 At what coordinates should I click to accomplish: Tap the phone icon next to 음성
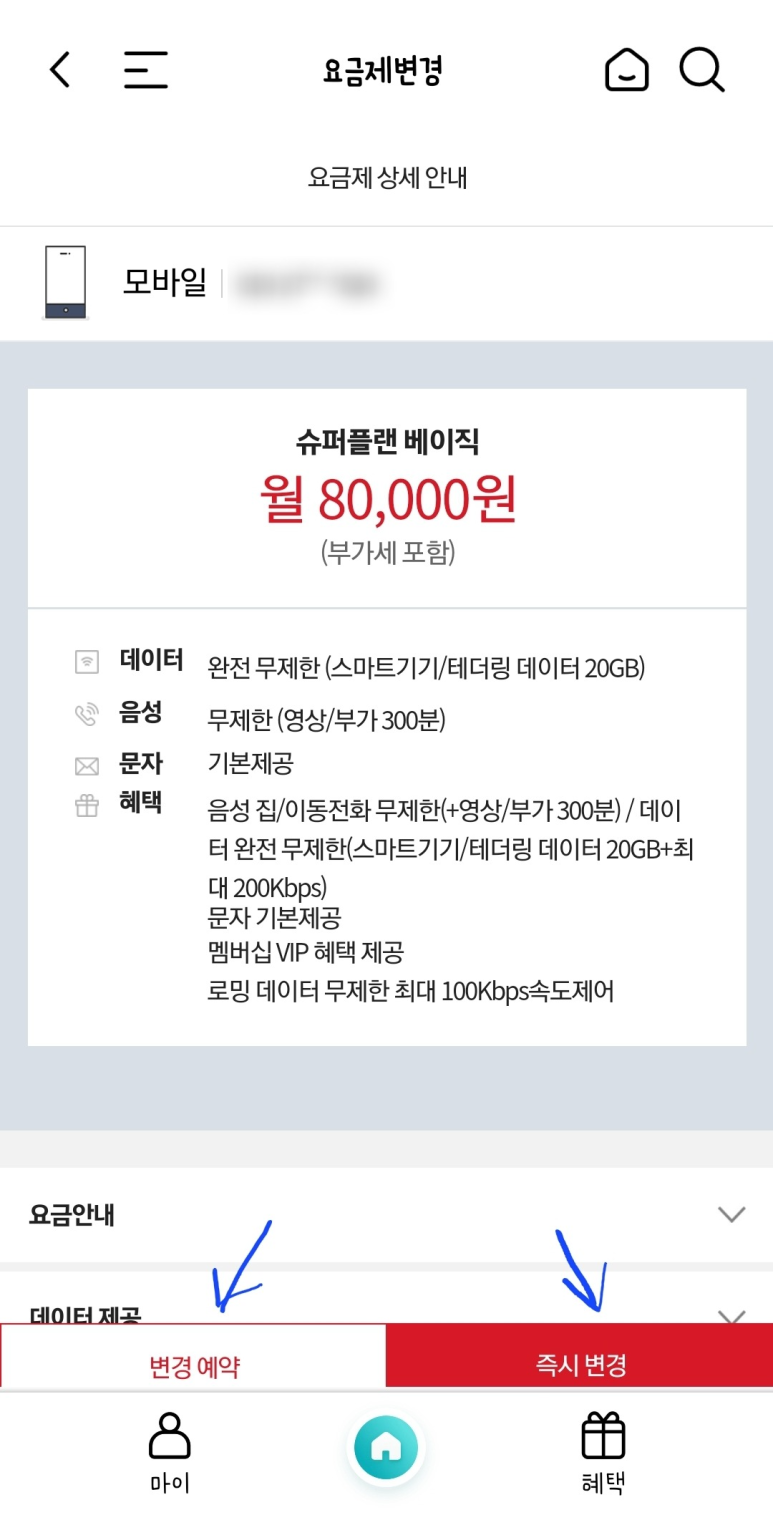coord(88,710)
